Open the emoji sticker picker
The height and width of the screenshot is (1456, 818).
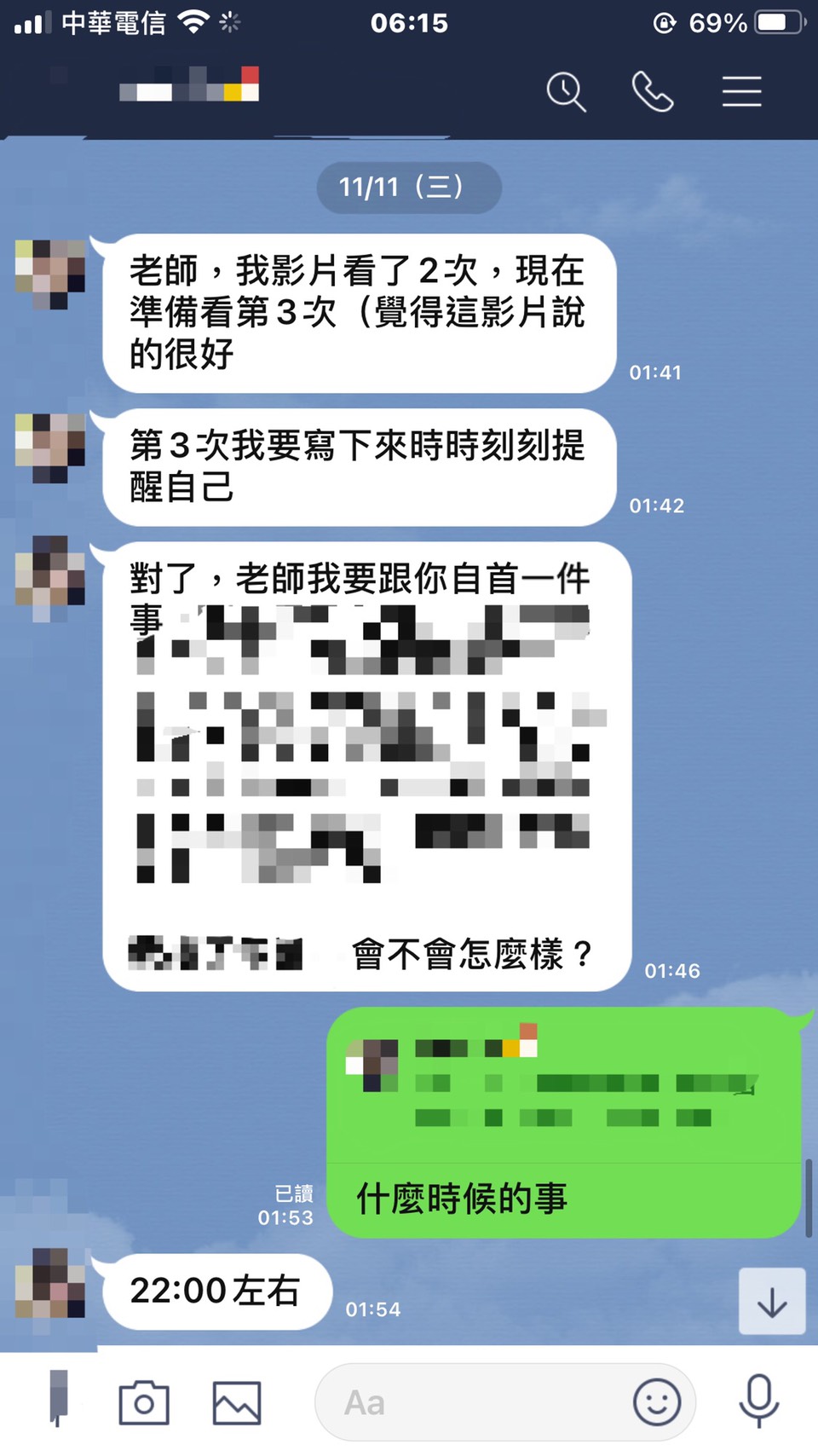pyautogui.click(x=656, y=1402)
